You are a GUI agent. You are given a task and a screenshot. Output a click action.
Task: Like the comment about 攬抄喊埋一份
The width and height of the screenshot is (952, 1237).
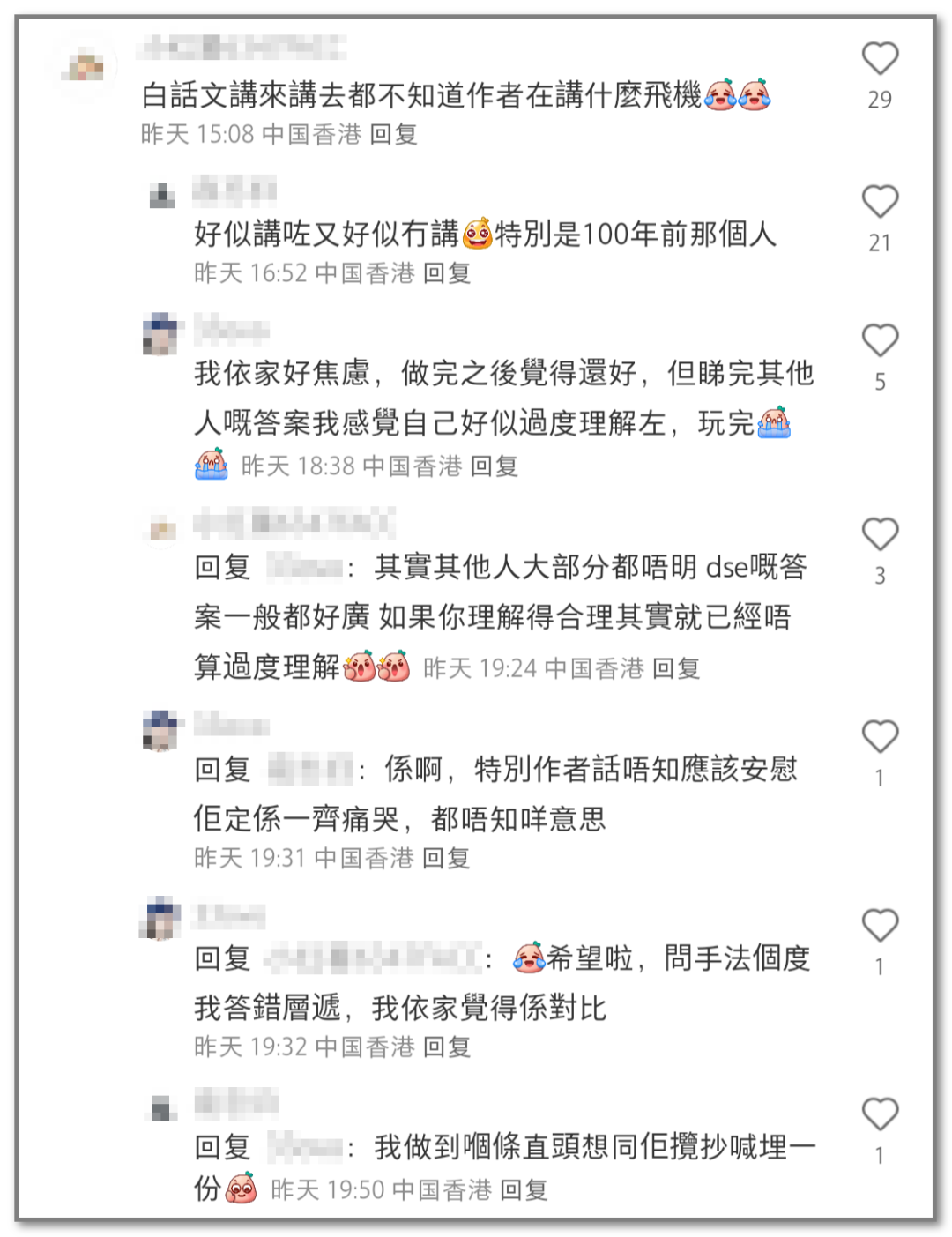pos(879,1114)
